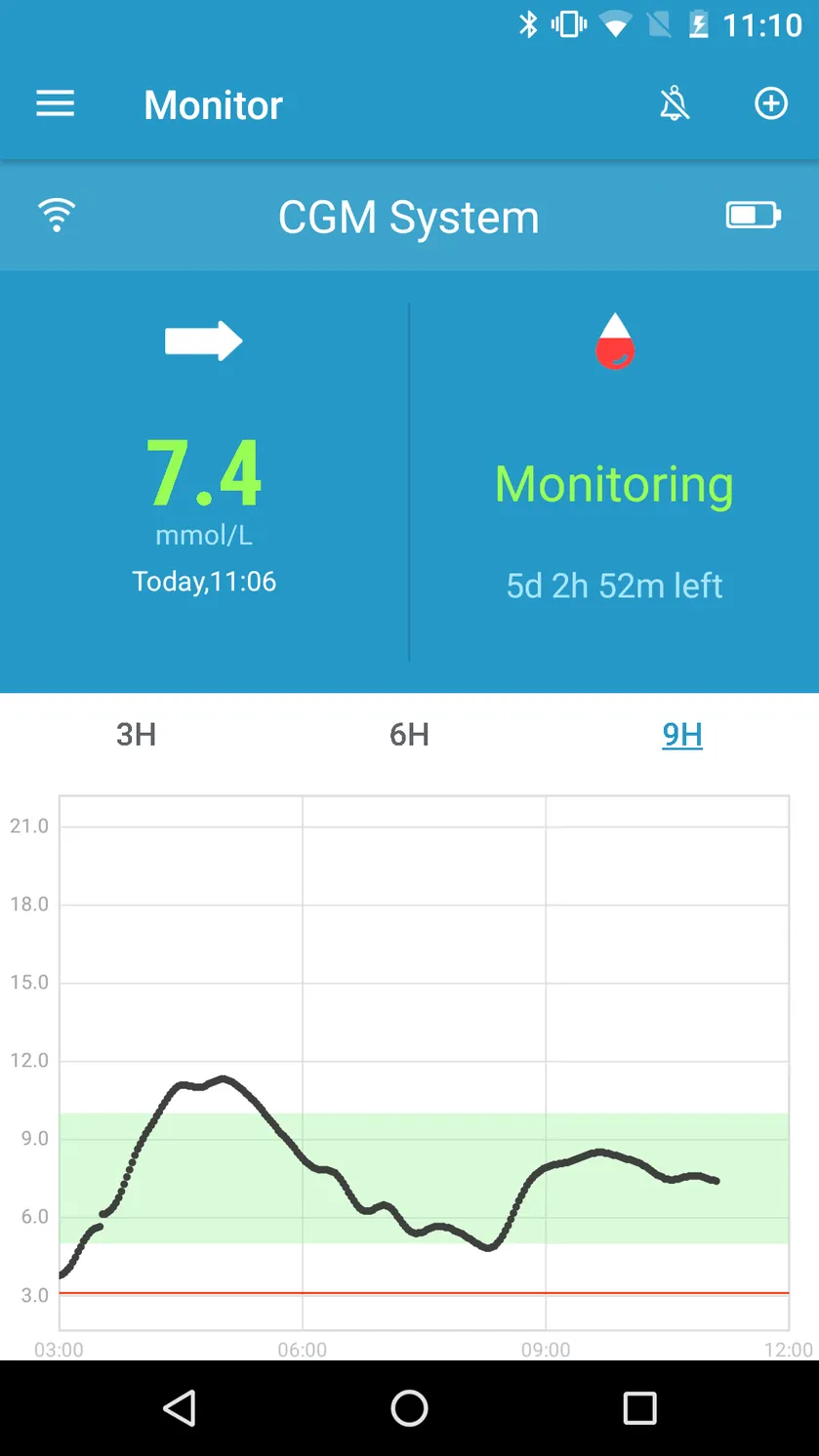The image size is (819, 1456).
Task: Tap the plus circle add icon
Action: (x=771, y=103)
